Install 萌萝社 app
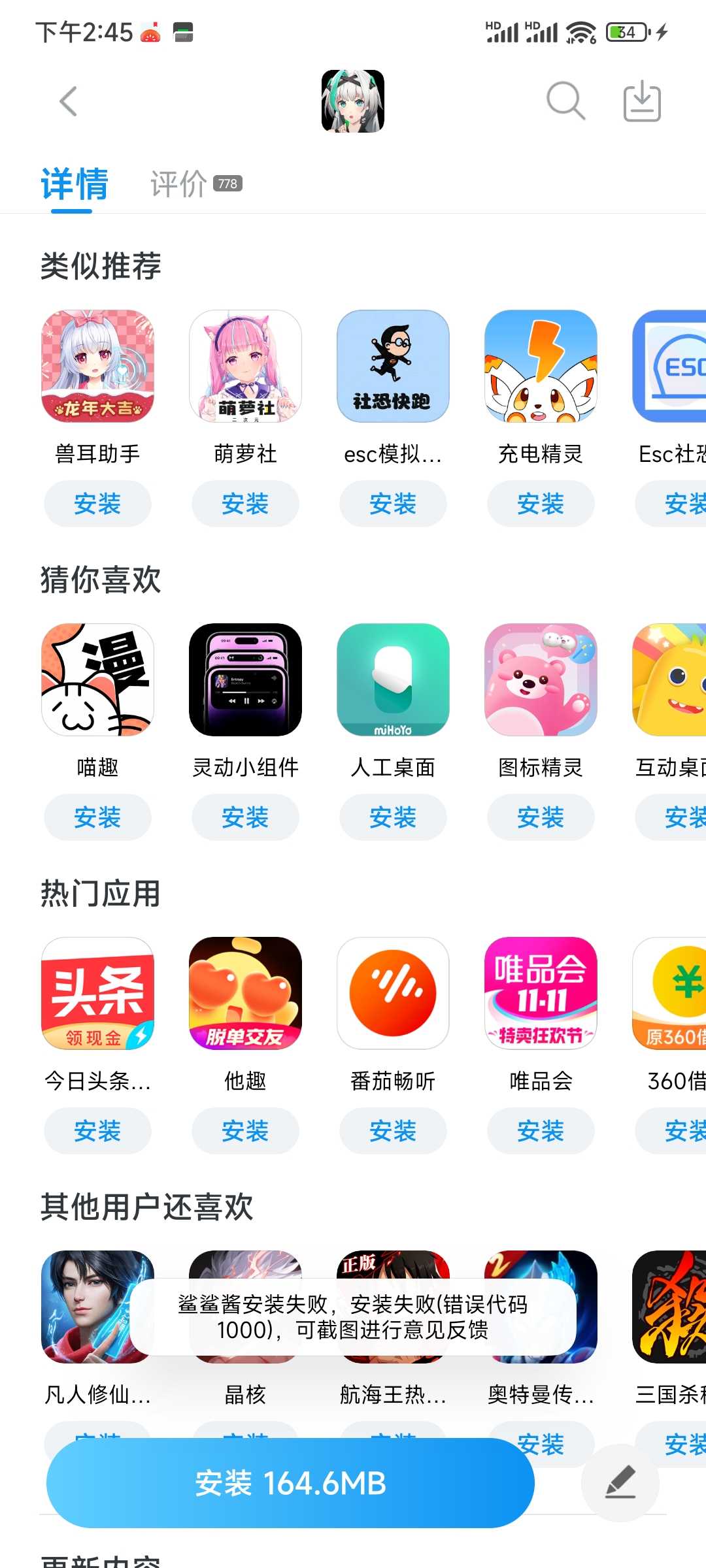This screenshot has width=706, height=1568. point(245,504)
